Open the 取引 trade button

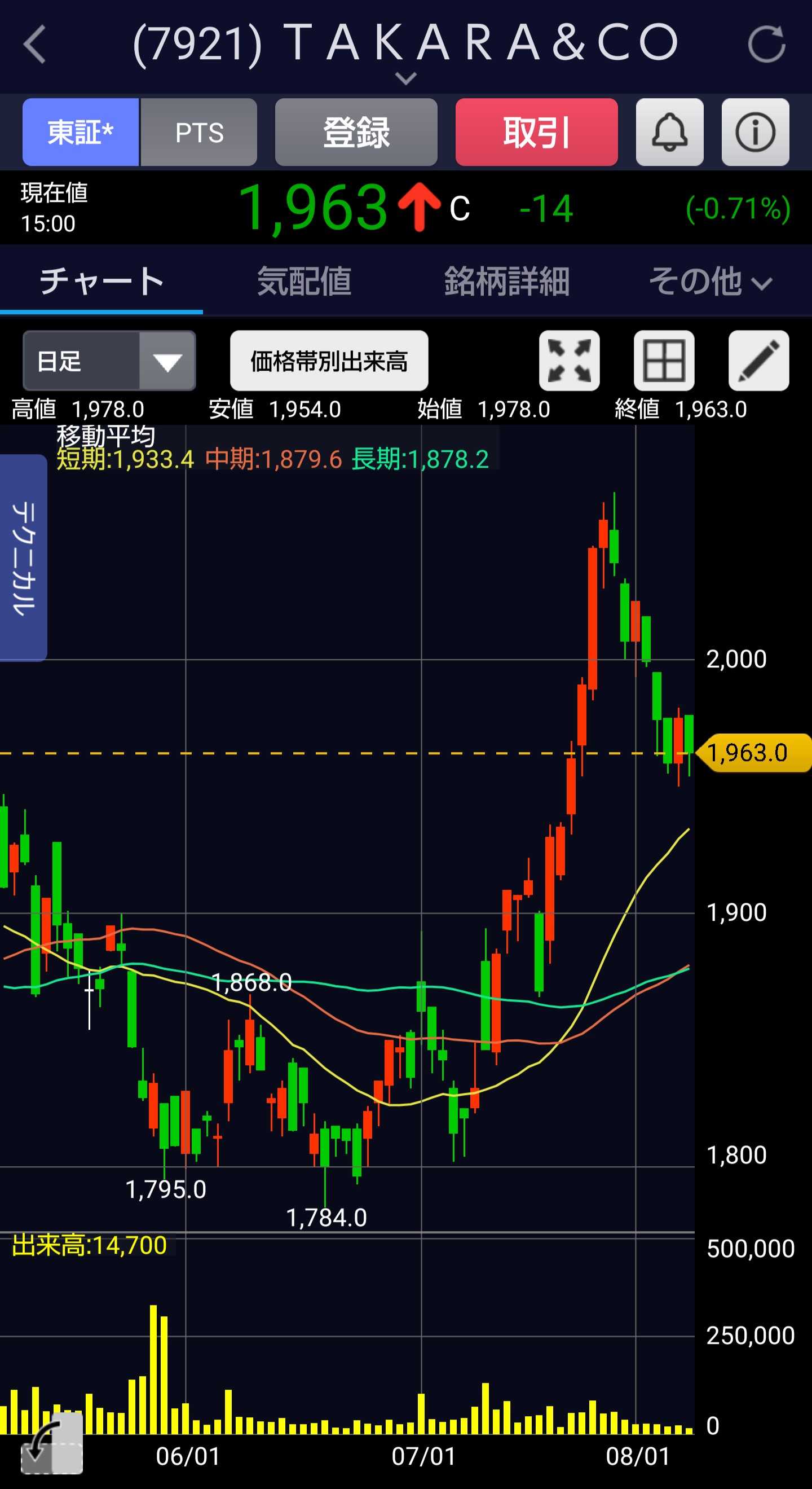[x=536, y=132]
